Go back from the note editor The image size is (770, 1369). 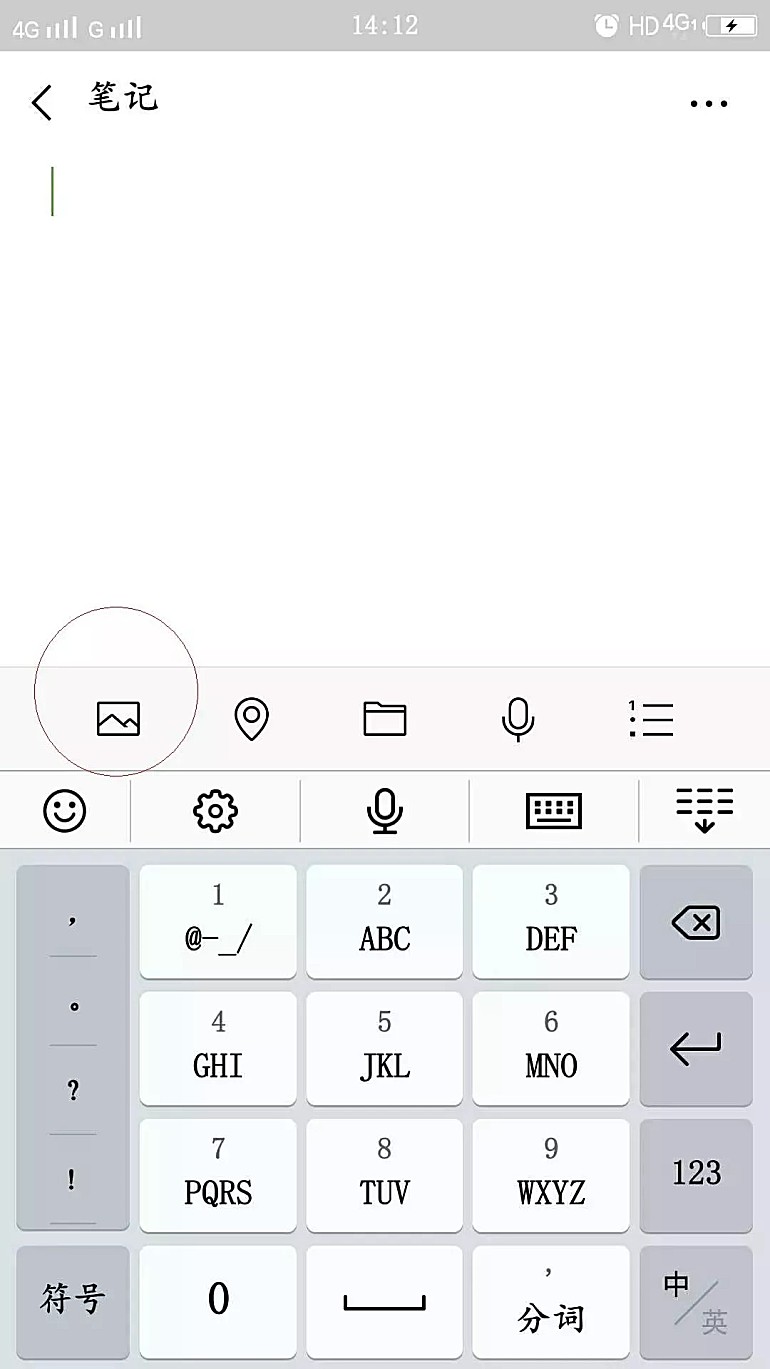41,102
